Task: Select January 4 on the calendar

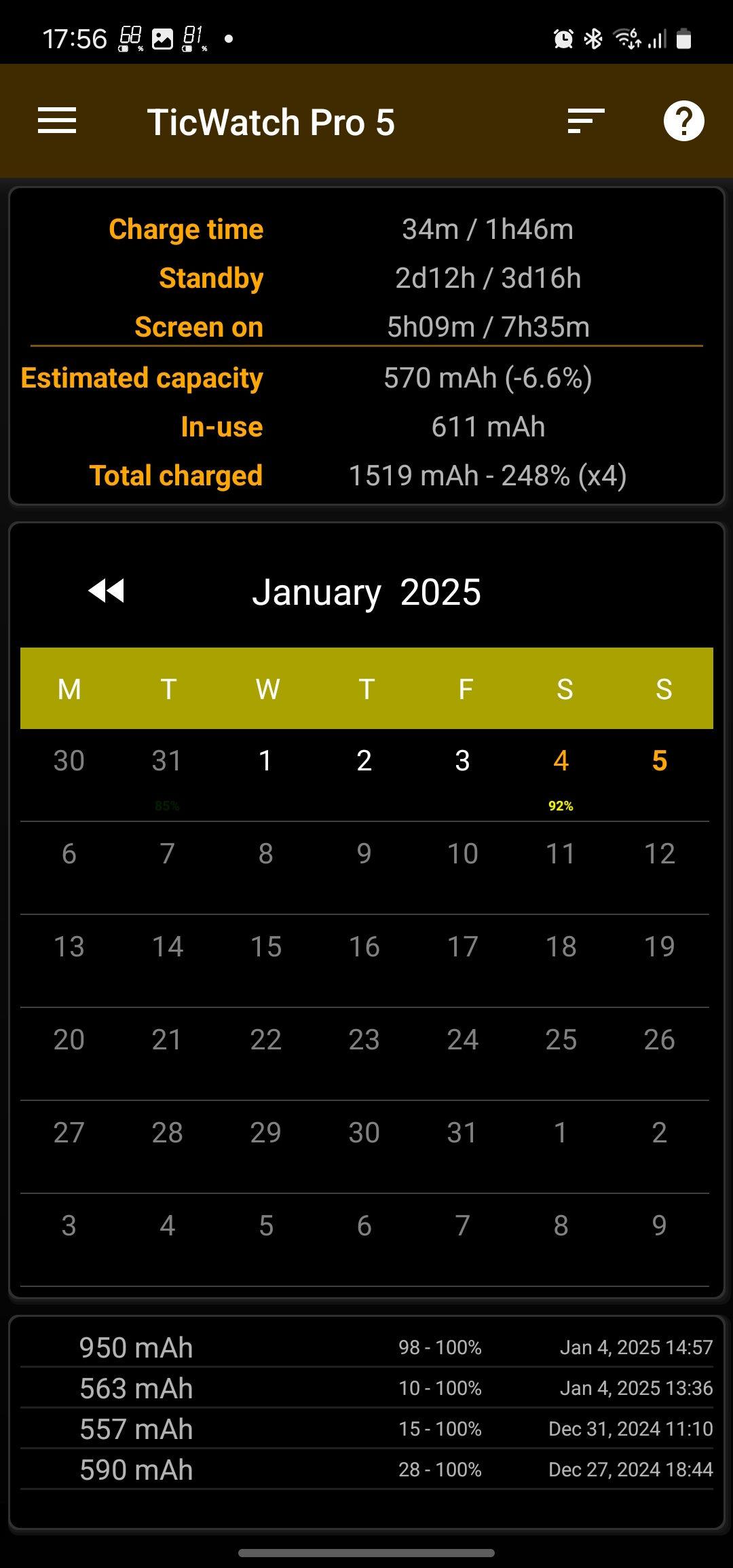Action: [561, 774]
